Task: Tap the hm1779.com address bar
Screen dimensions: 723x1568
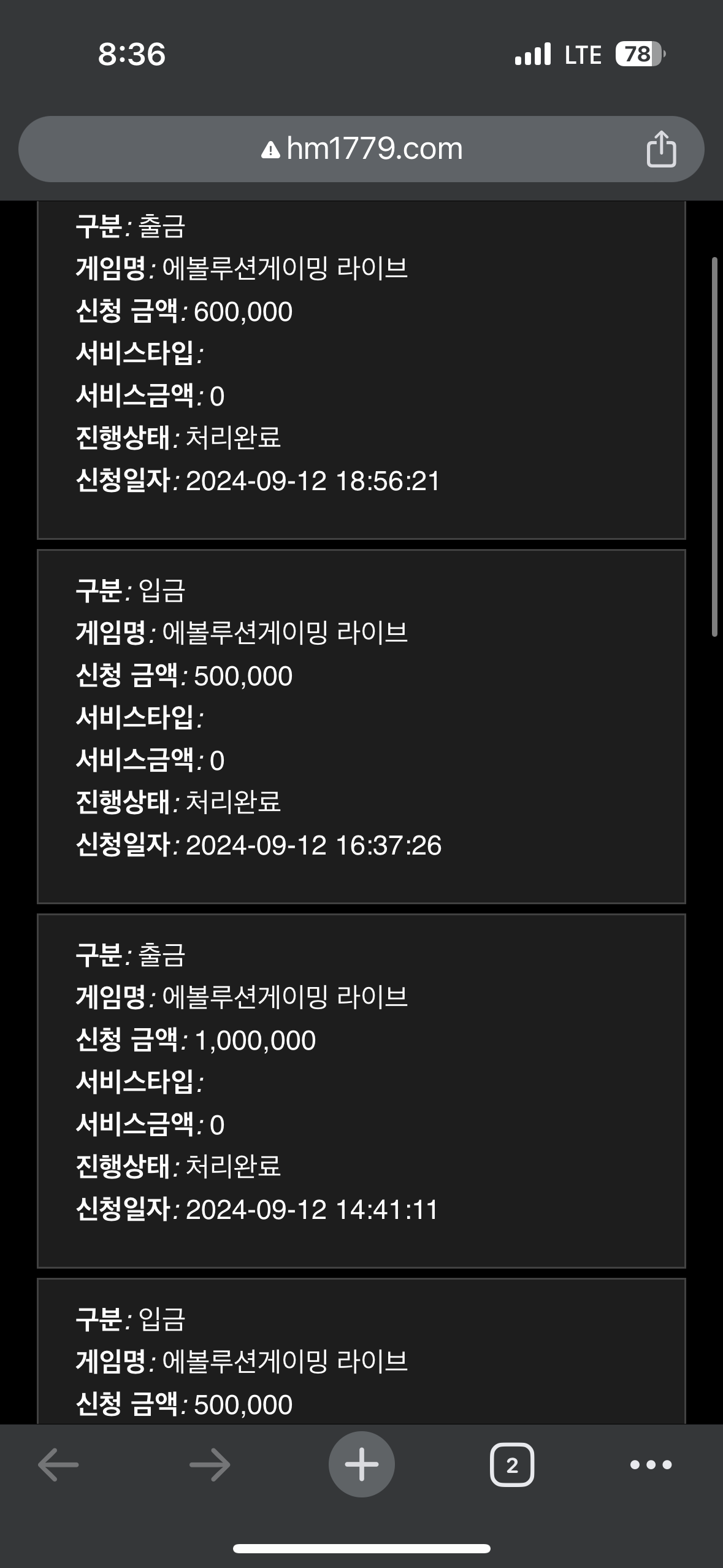Action: (x=361, y=149)
